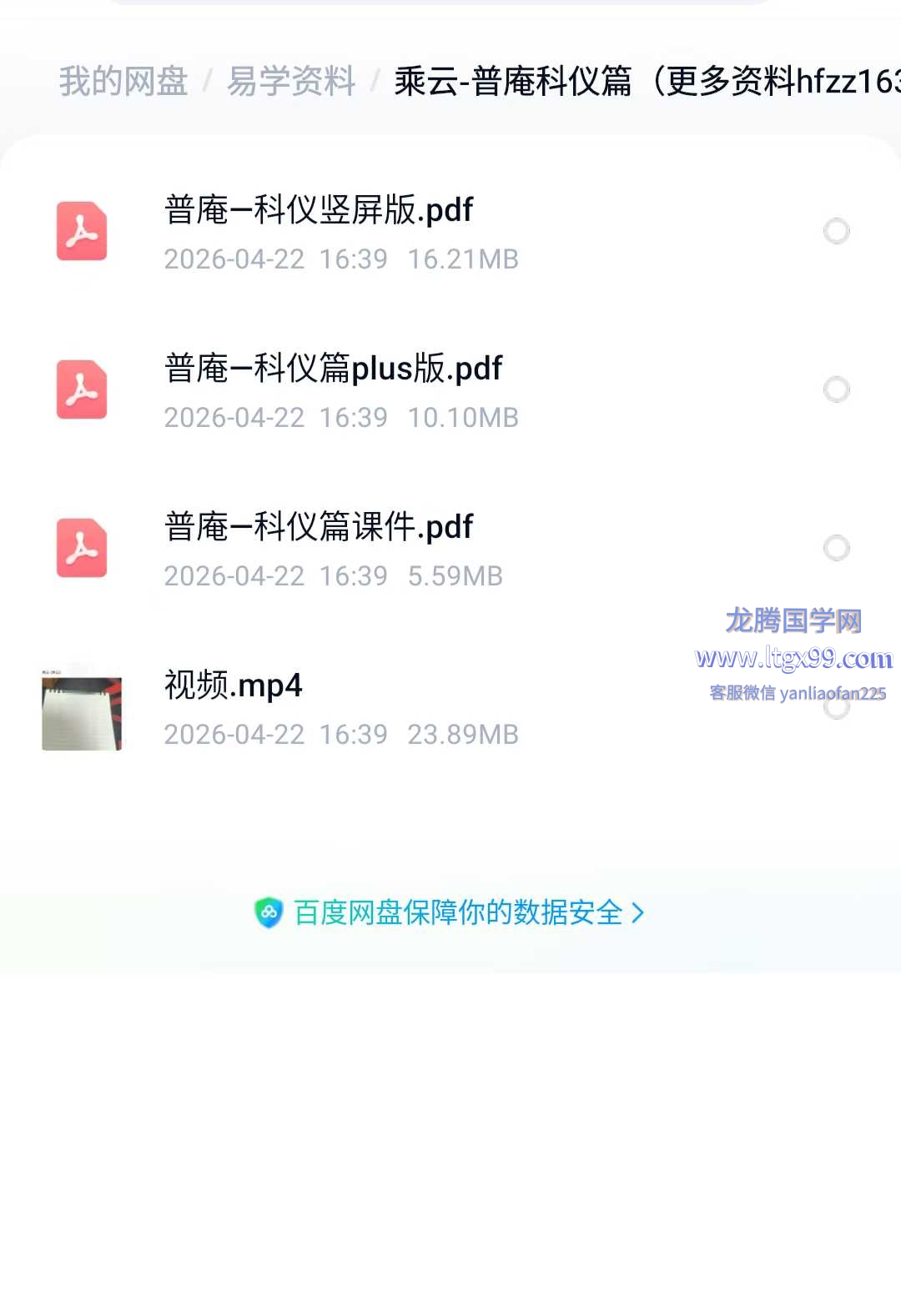
Task: Select checkbox for 普庵—科仪竖屏版.pdf
Action: point(836,231)
